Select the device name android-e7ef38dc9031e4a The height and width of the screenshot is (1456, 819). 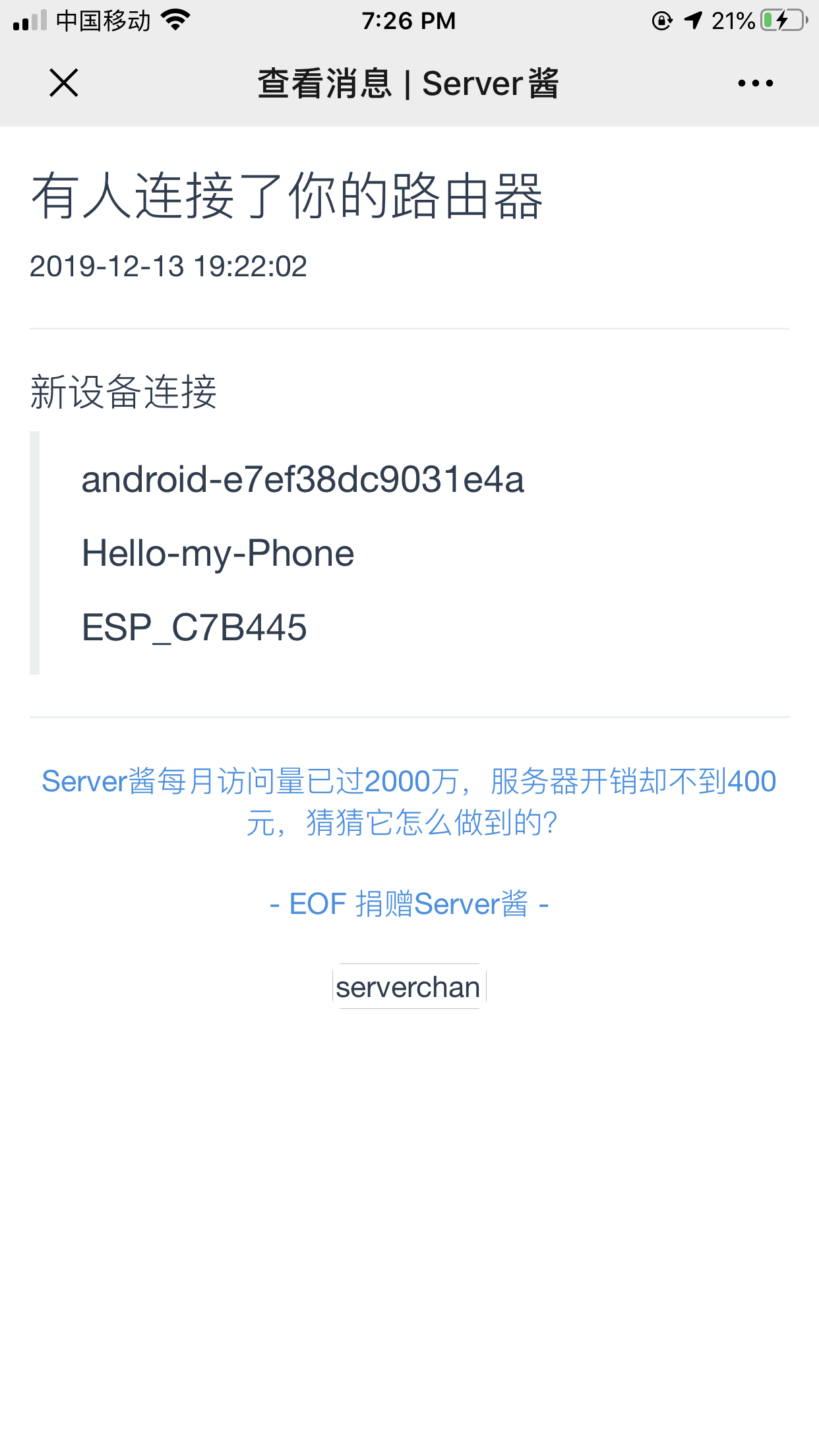pos(303,480)
